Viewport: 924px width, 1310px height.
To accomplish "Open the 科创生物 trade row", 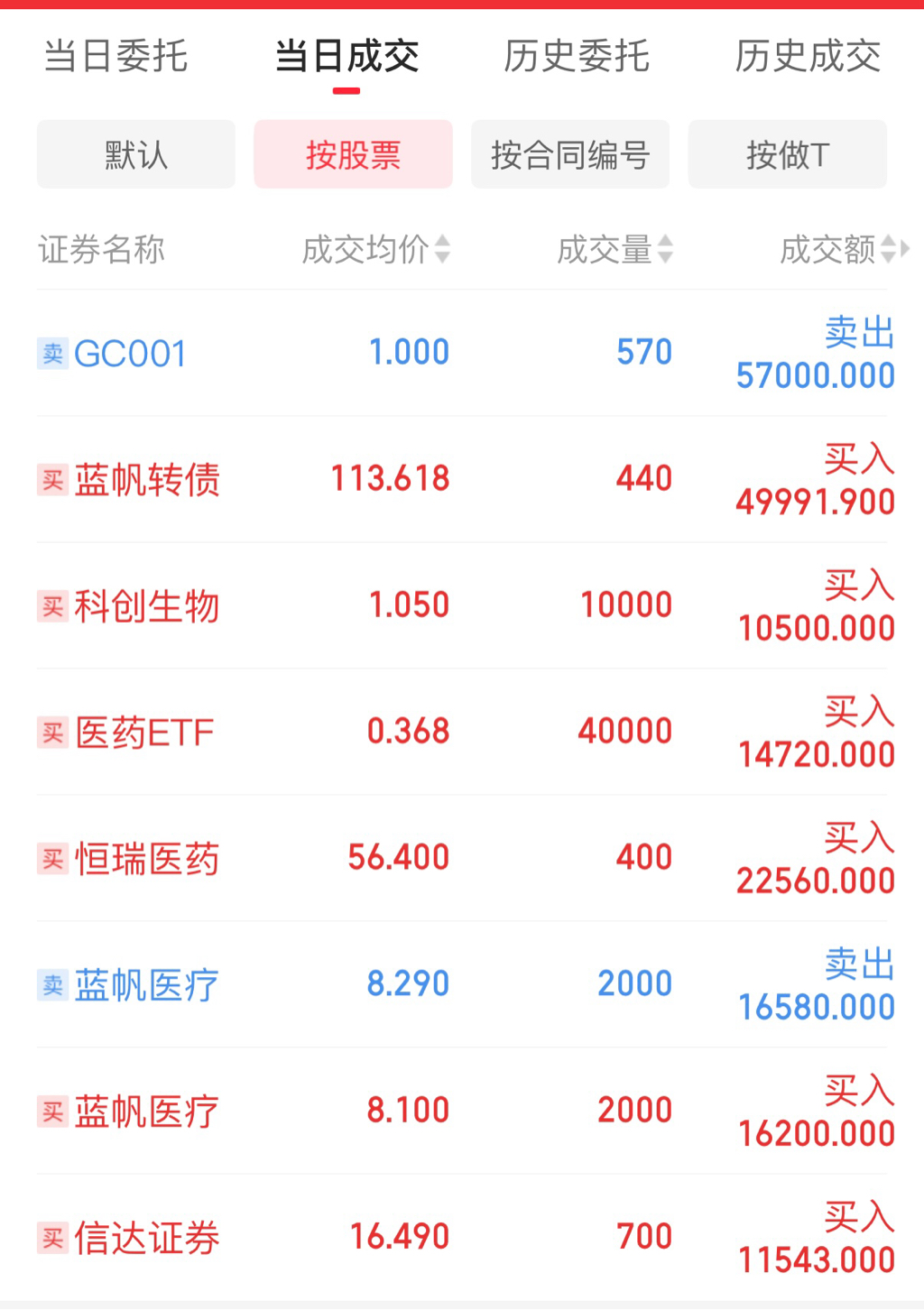I will tap(462, 605).
